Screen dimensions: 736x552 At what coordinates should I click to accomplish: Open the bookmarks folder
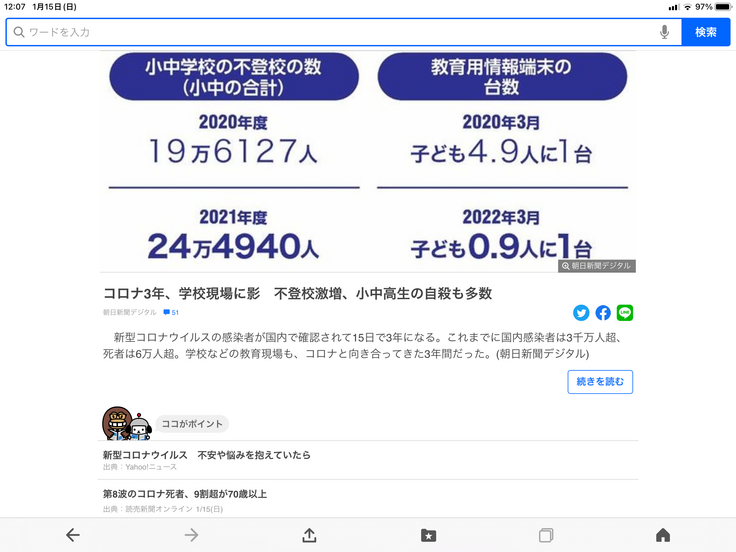[428, 535]
